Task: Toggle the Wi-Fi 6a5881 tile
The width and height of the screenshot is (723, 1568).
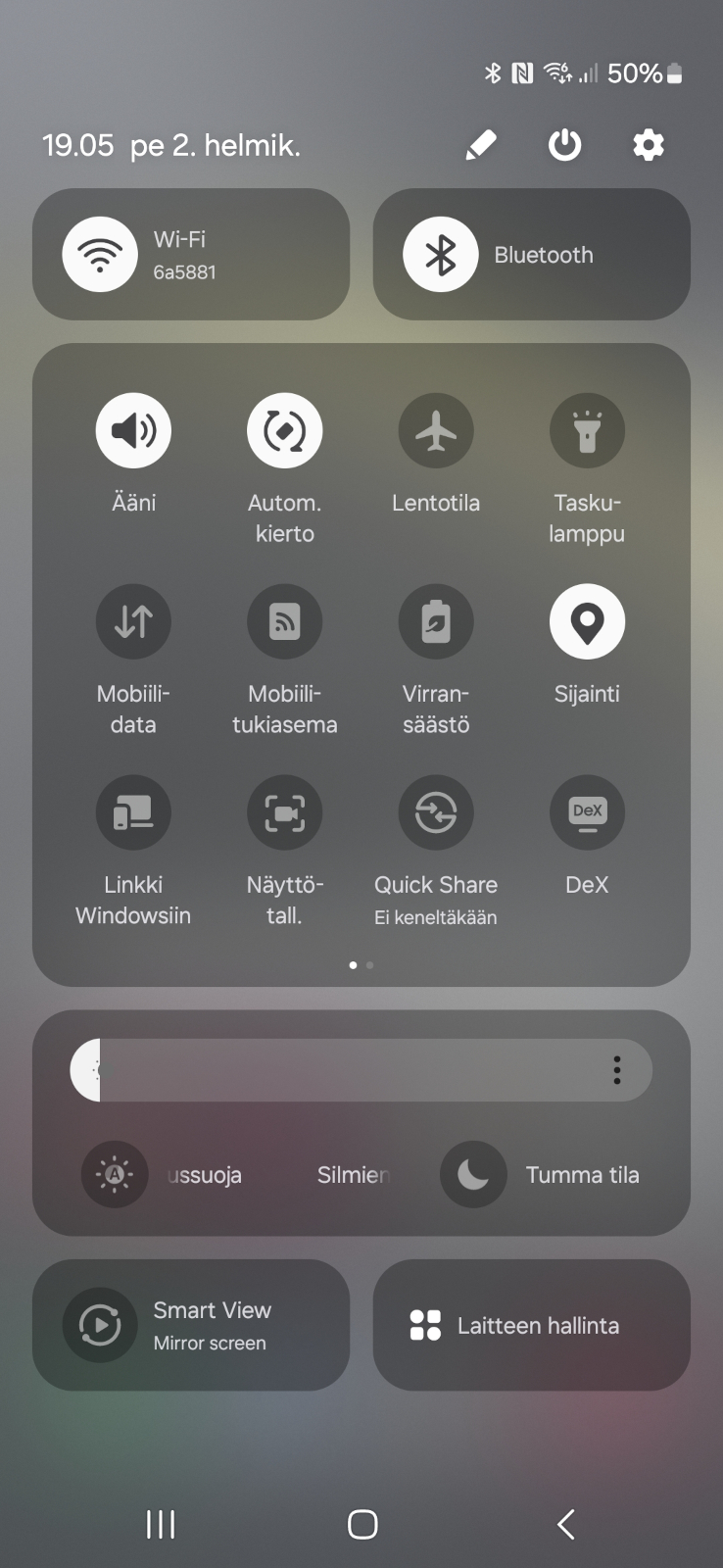Action: point(191,255)
